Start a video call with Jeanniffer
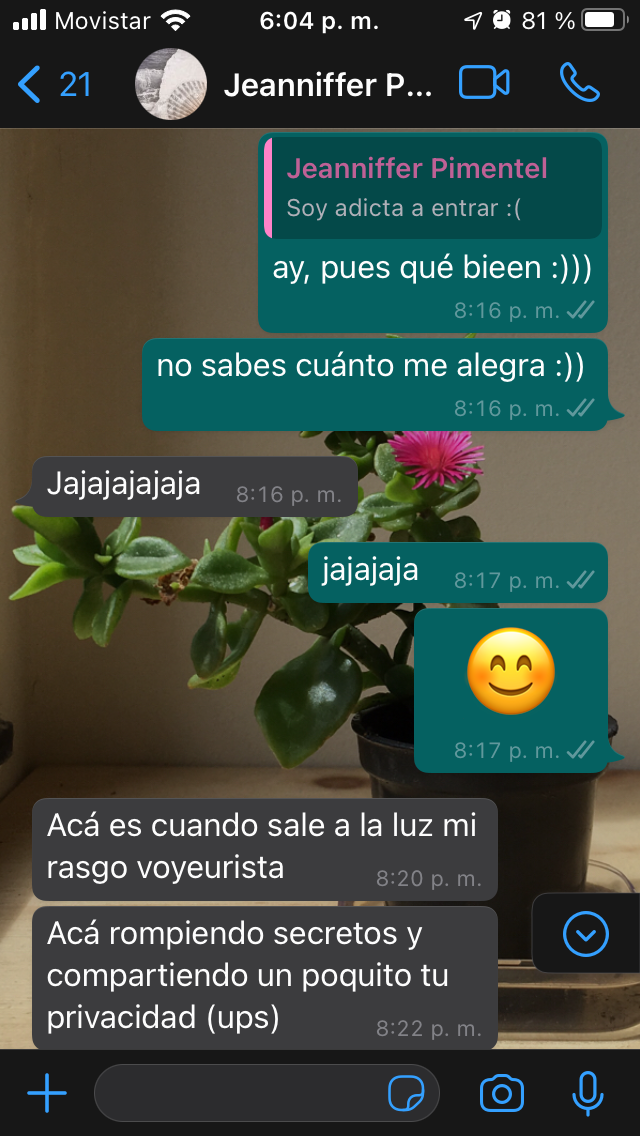The height and width of the screenshot is (1136, 640). 485,84
